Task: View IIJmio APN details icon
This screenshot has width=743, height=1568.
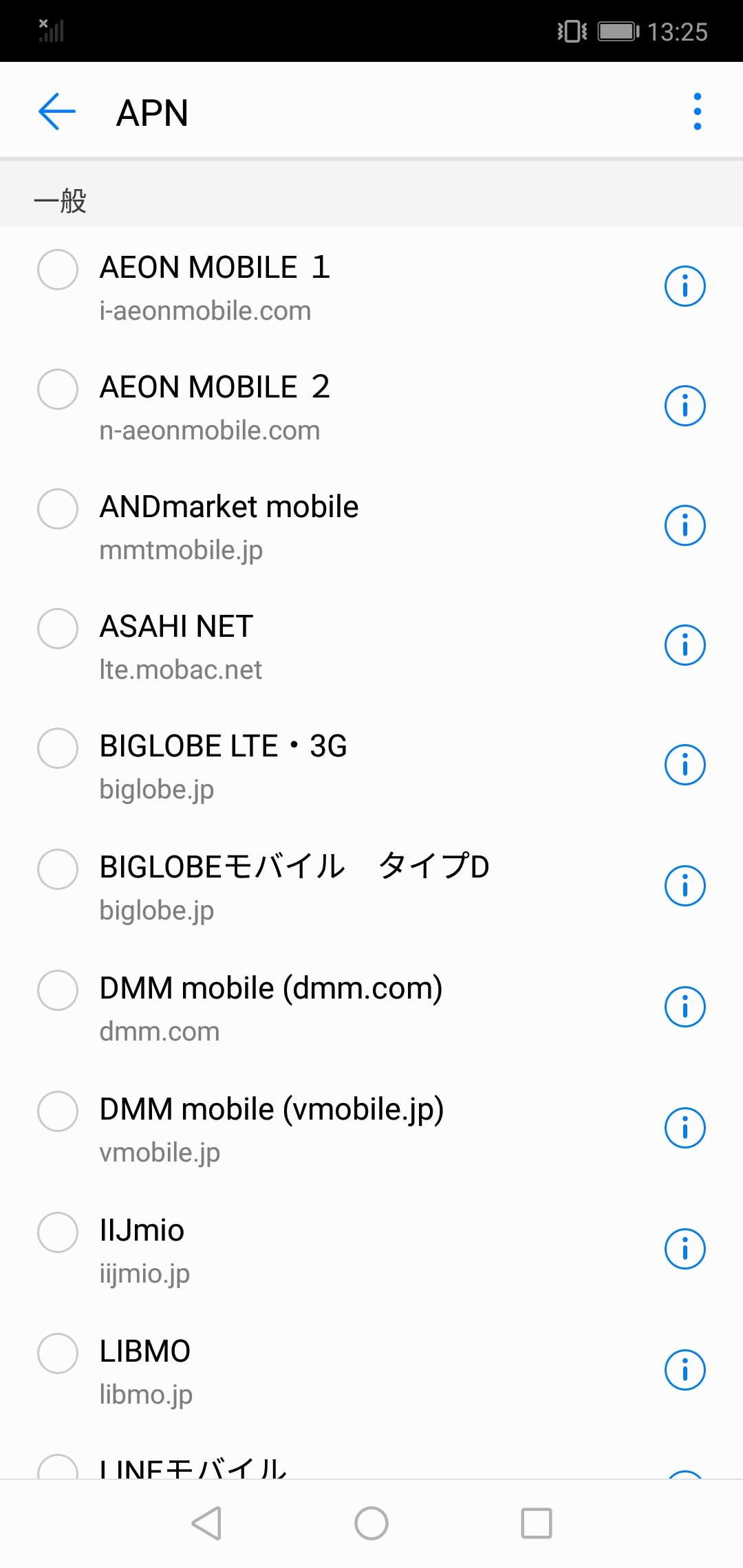Action: 685,1249
